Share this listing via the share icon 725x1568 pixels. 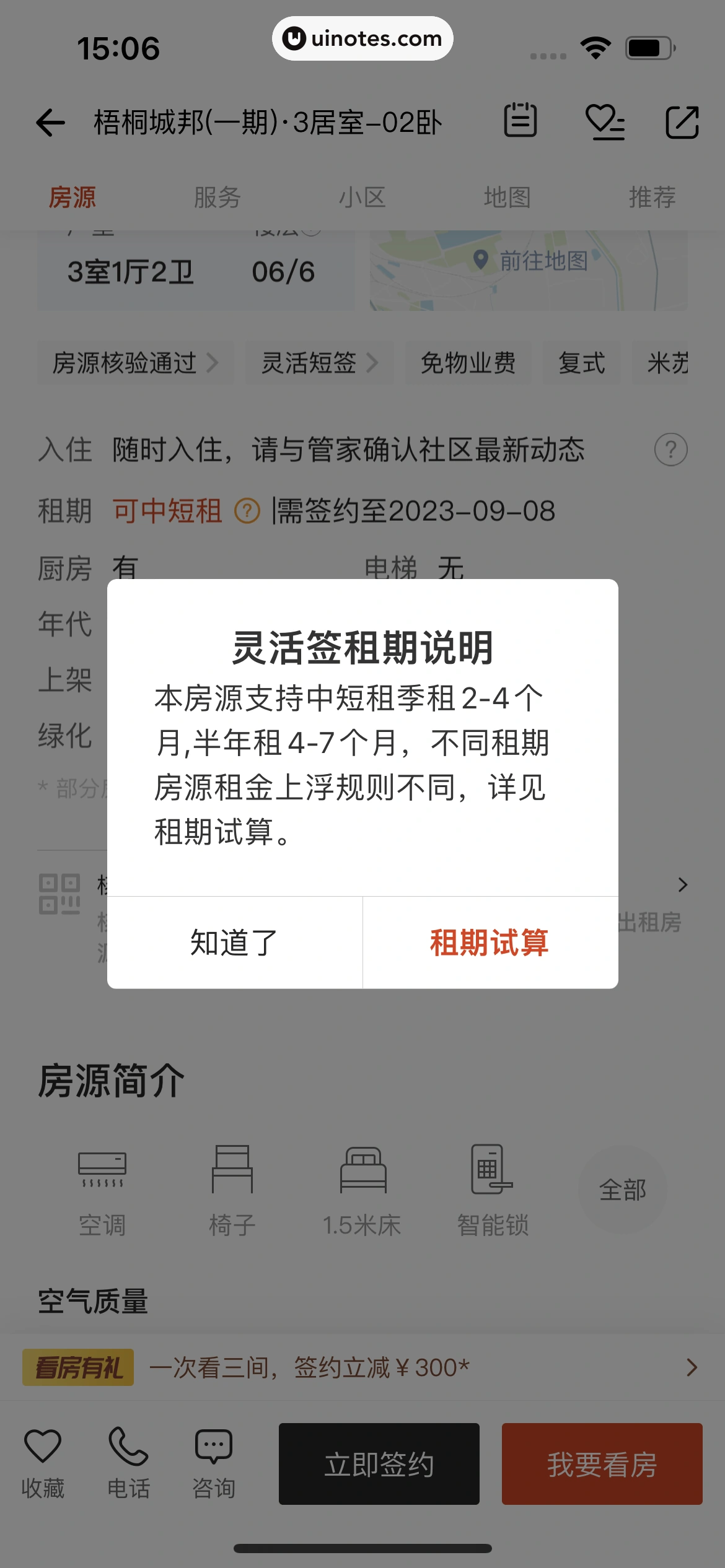(682, 122)
